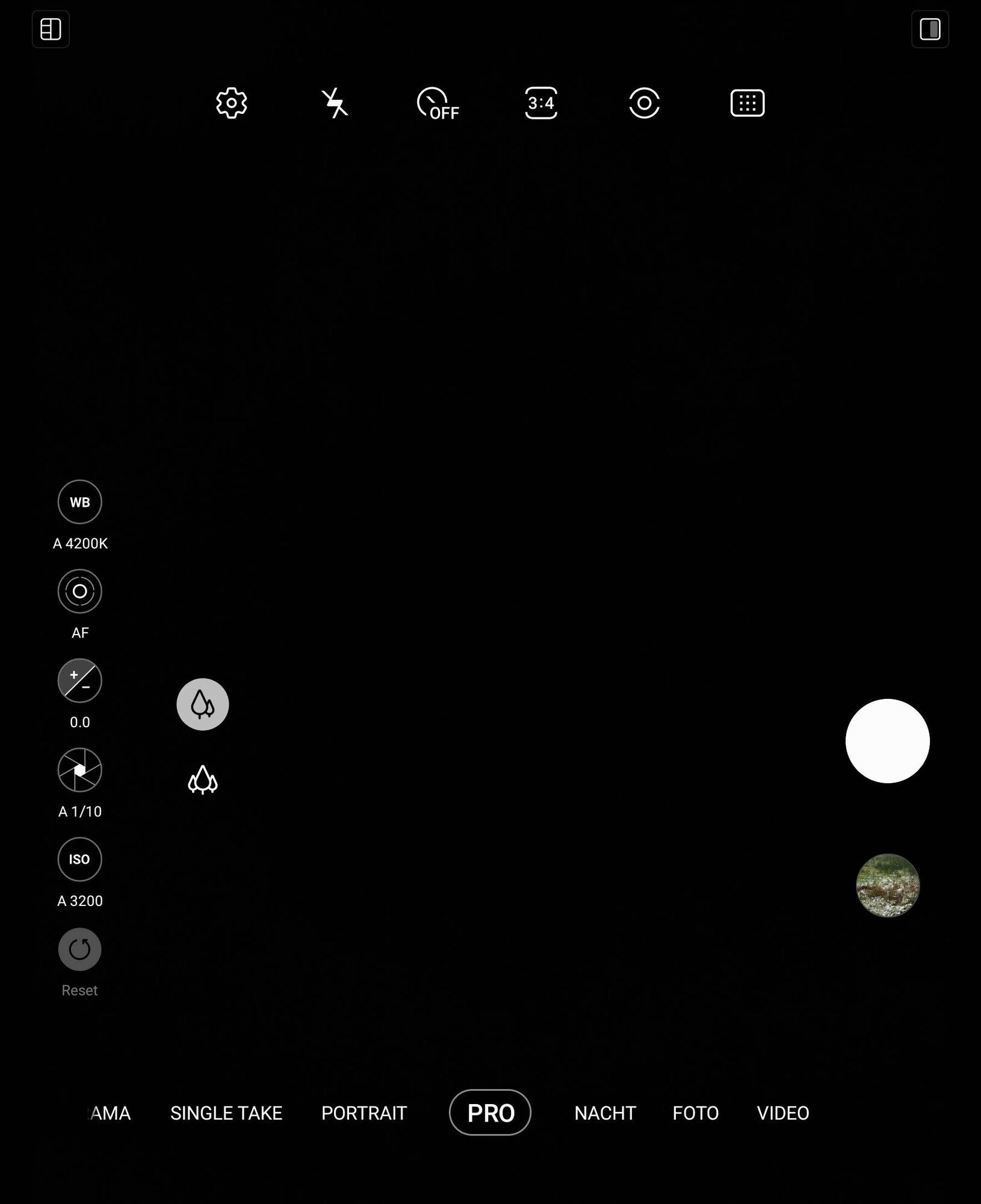Select the two-tree wide lens
This screenshot has height=1204, width=981.
click(203, 704)
